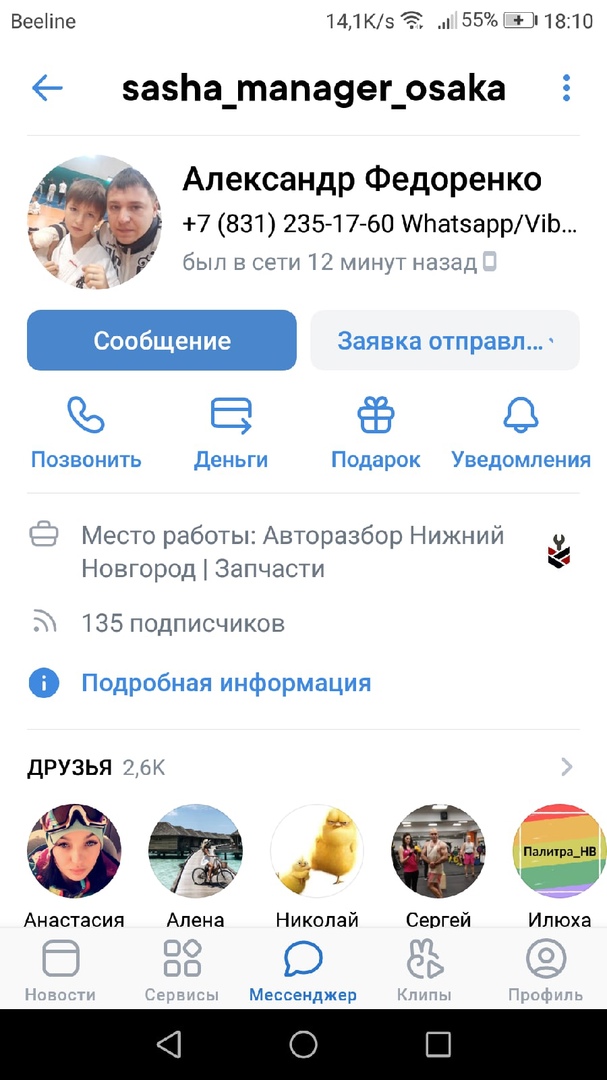
Task: Open friend Николай's profile
Action: pyautogui.click(x=317, y=852)
